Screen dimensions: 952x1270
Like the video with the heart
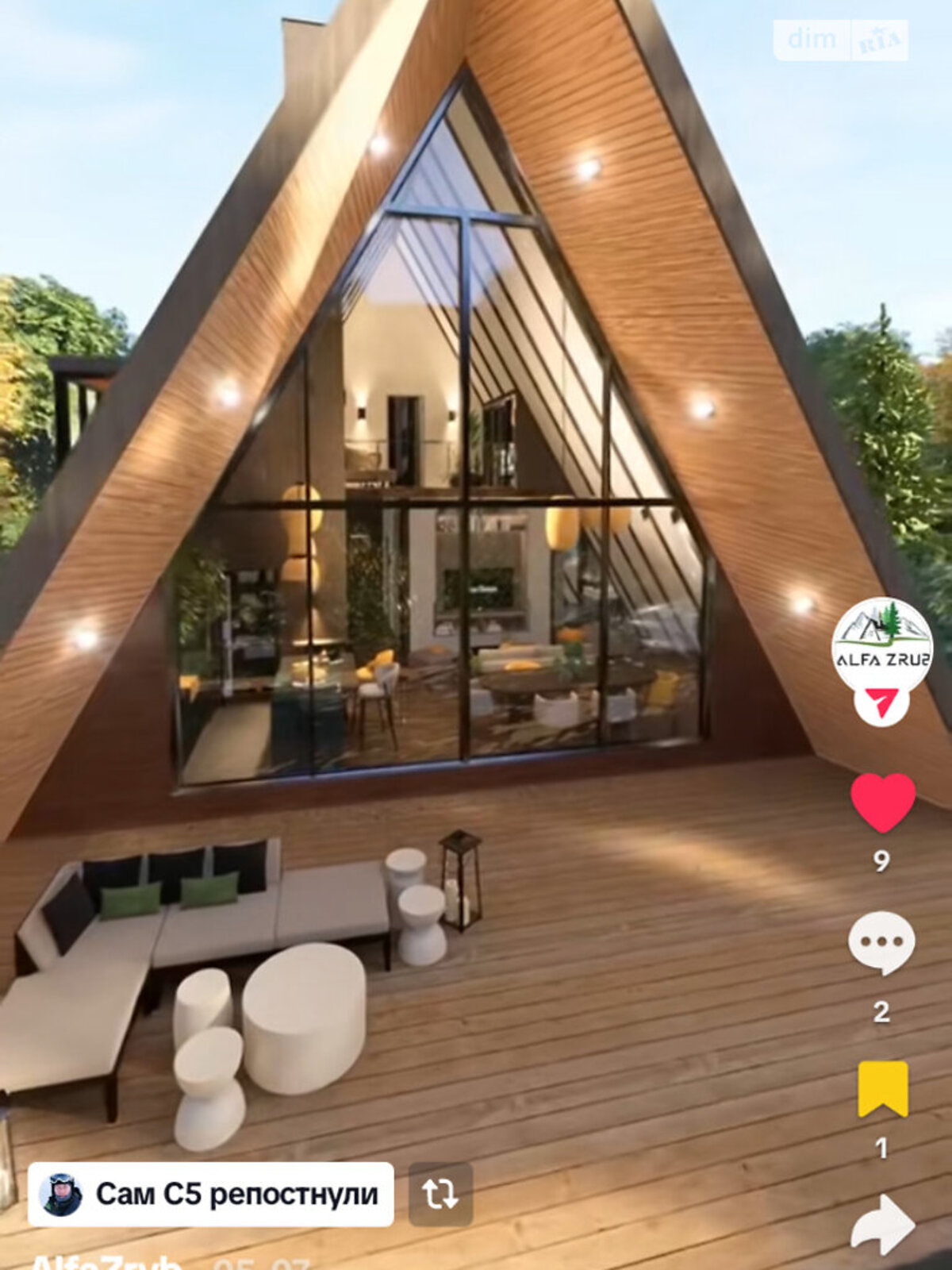pos(882,802)
